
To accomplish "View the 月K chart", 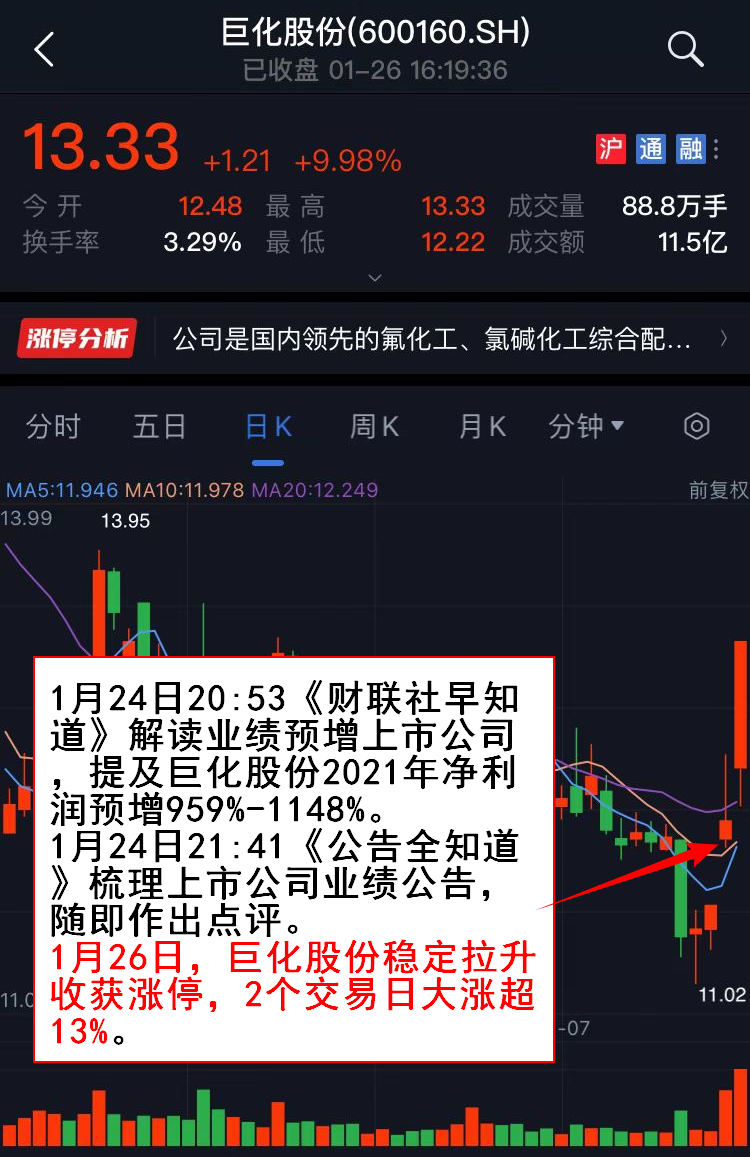I will [482, 427].
